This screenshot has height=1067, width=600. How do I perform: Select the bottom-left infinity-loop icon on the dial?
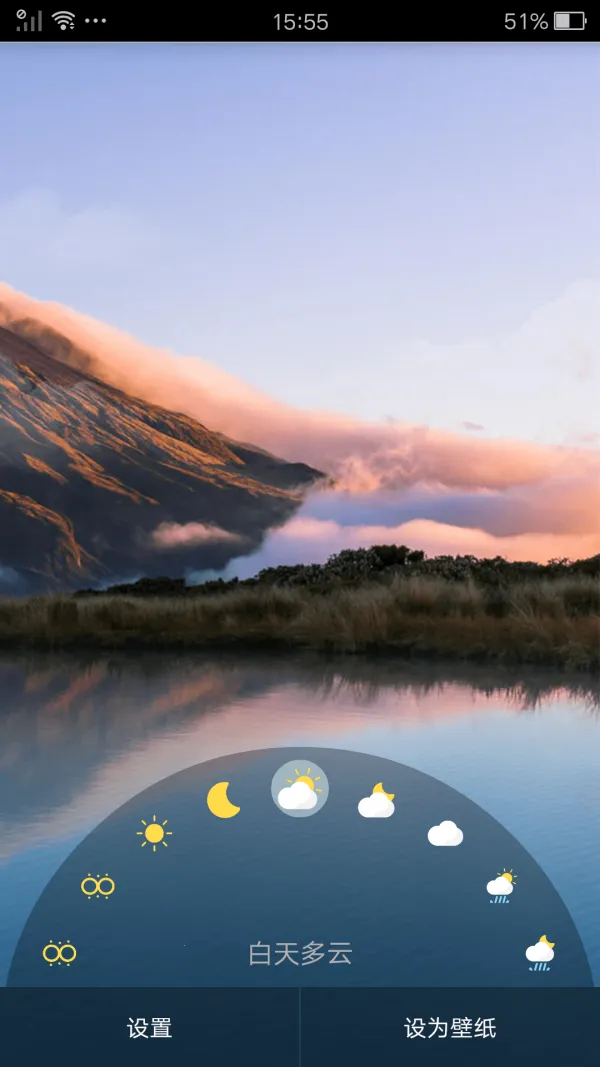(60, 953)
